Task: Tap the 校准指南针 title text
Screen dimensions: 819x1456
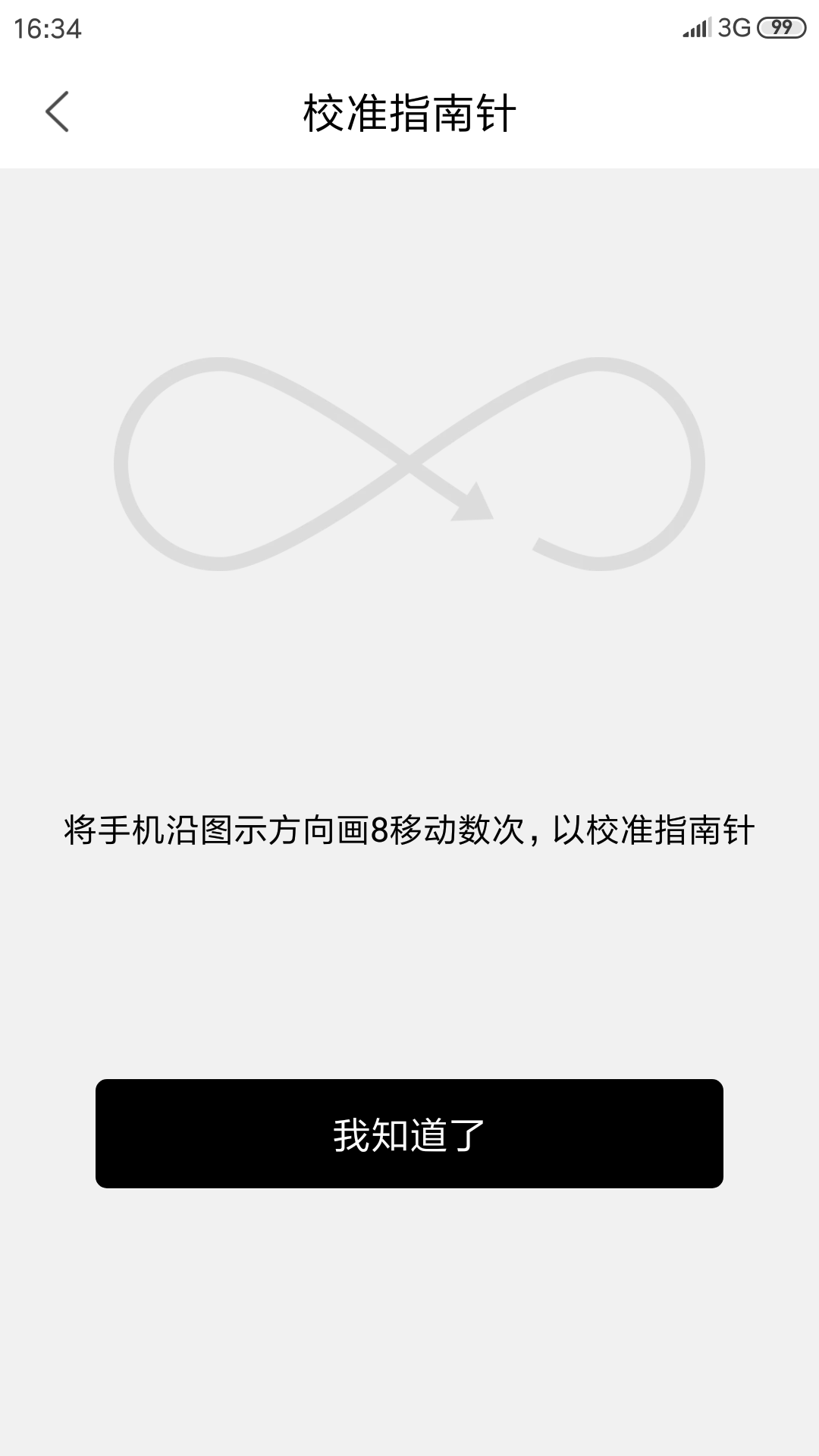Action: 409,109
